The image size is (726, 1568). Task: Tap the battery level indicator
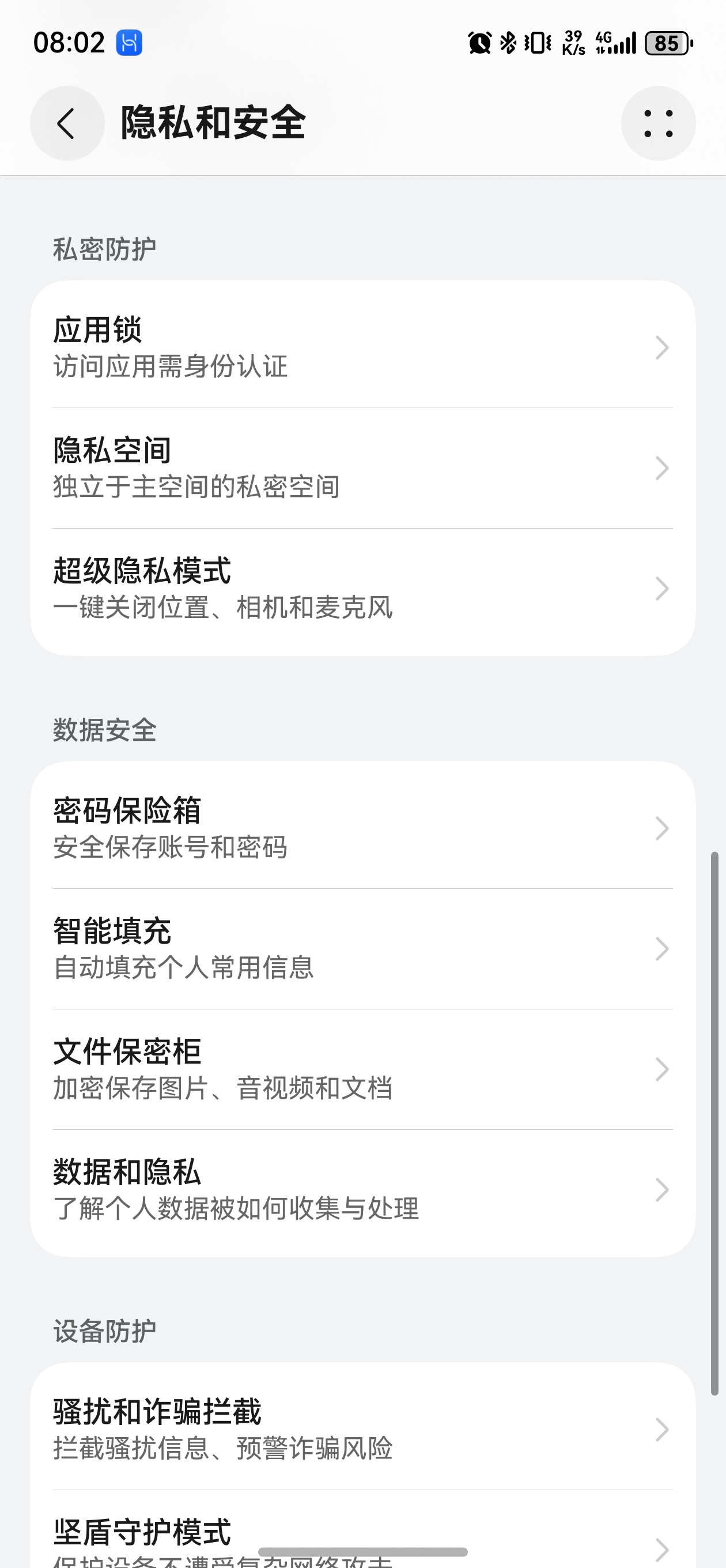(667, 44)
